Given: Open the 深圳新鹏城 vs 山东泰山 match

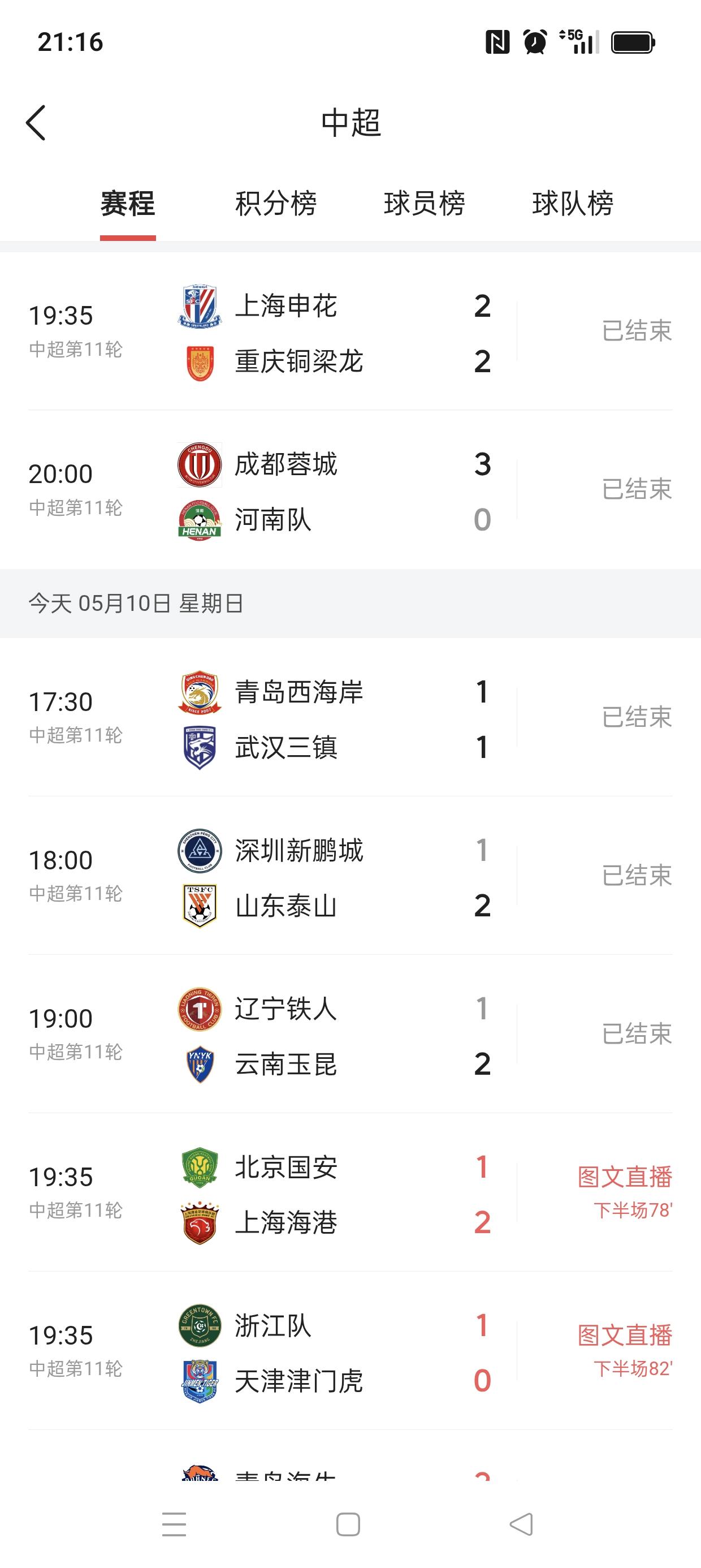Looking at the screenshot, I should point(350,876).
